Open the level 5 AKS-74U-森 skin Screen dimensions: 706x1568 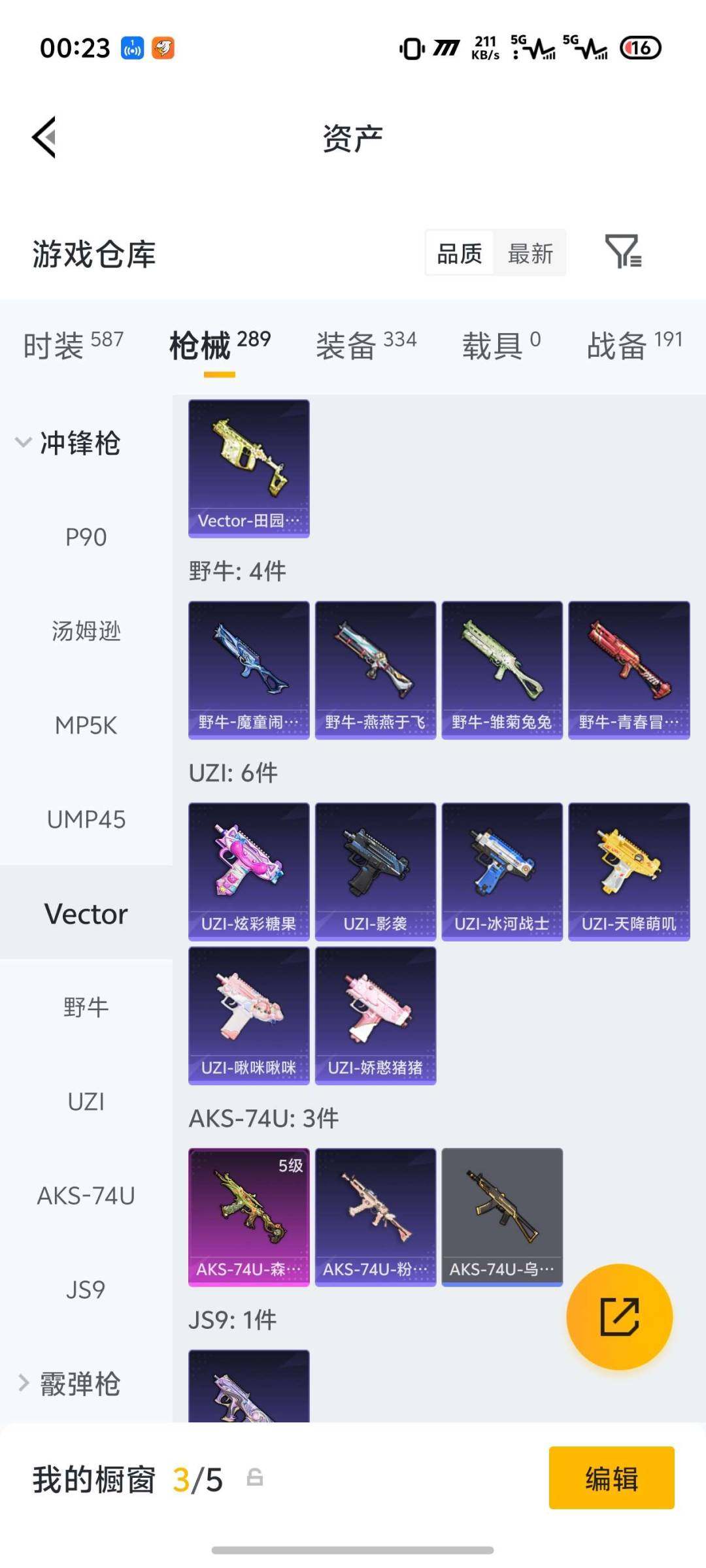pos(248,1217)
